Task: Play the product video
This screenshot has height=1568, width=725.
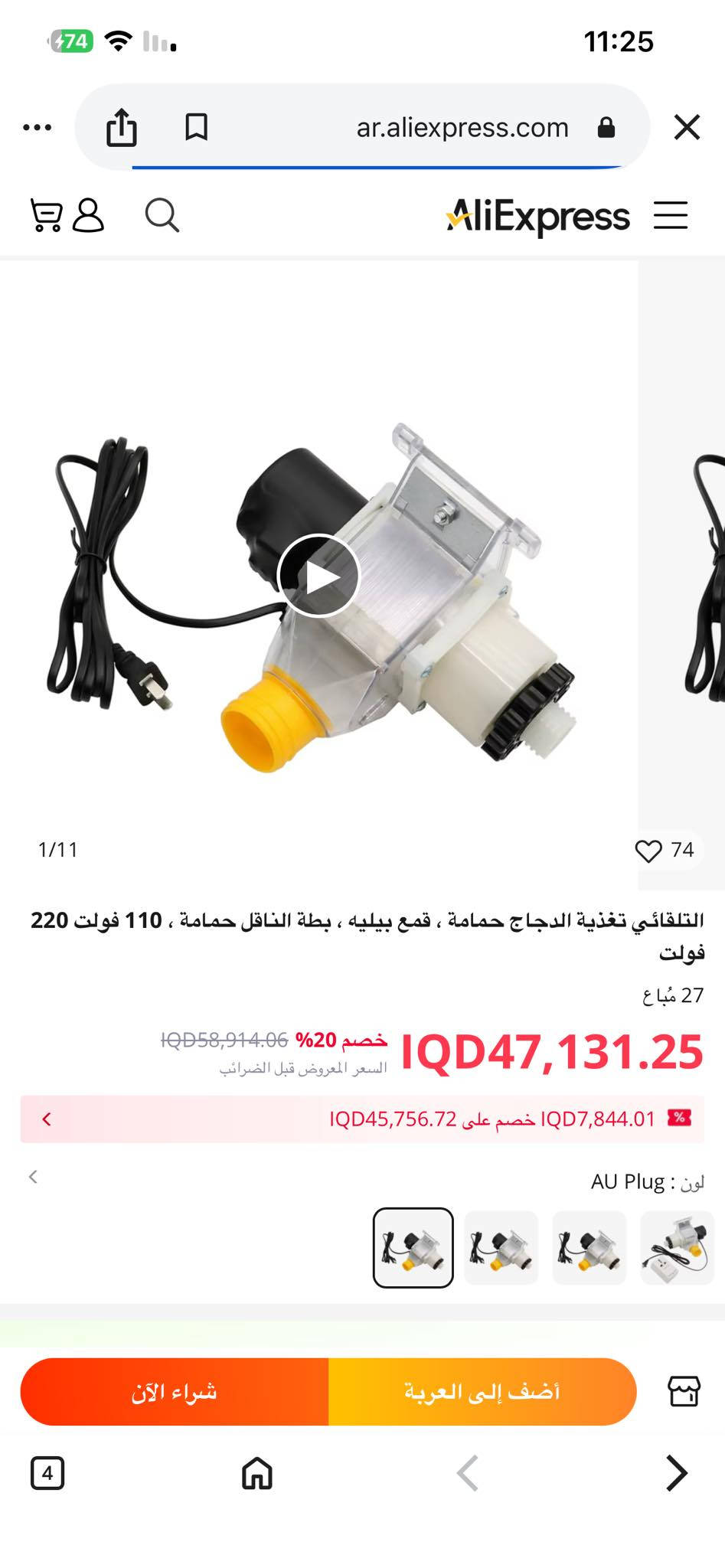Action: coord(318,576)
